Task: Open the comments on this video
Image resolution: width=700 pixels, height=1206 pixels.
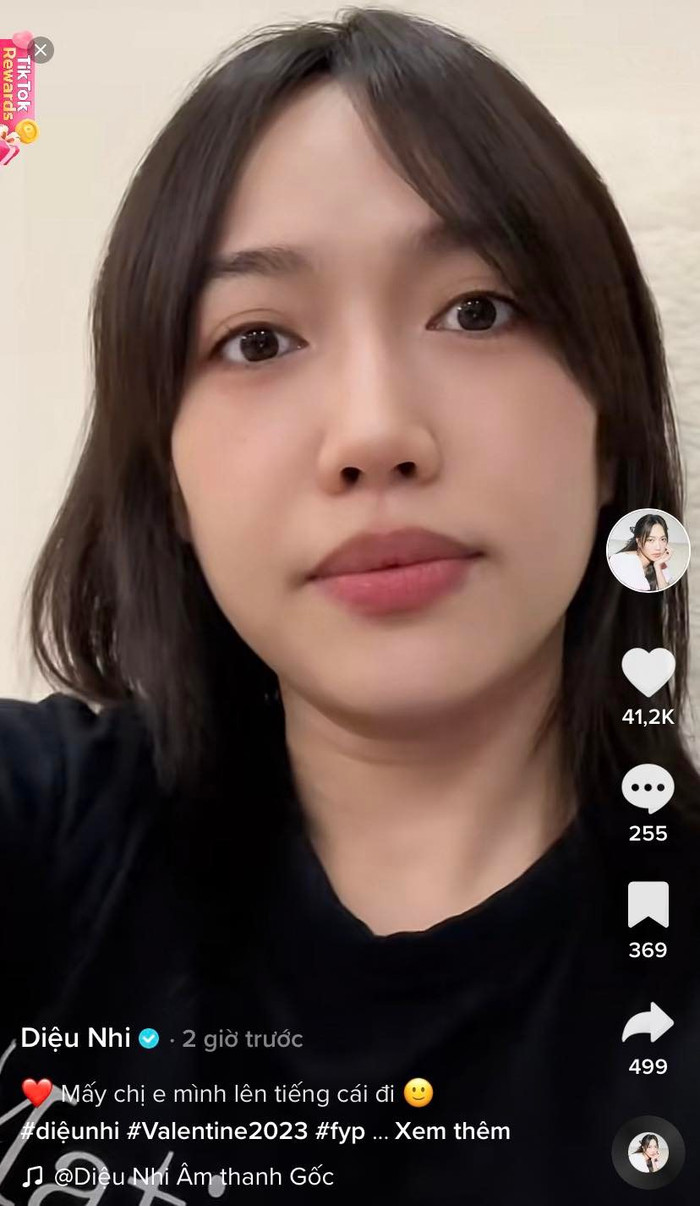Action: point(648,789)
